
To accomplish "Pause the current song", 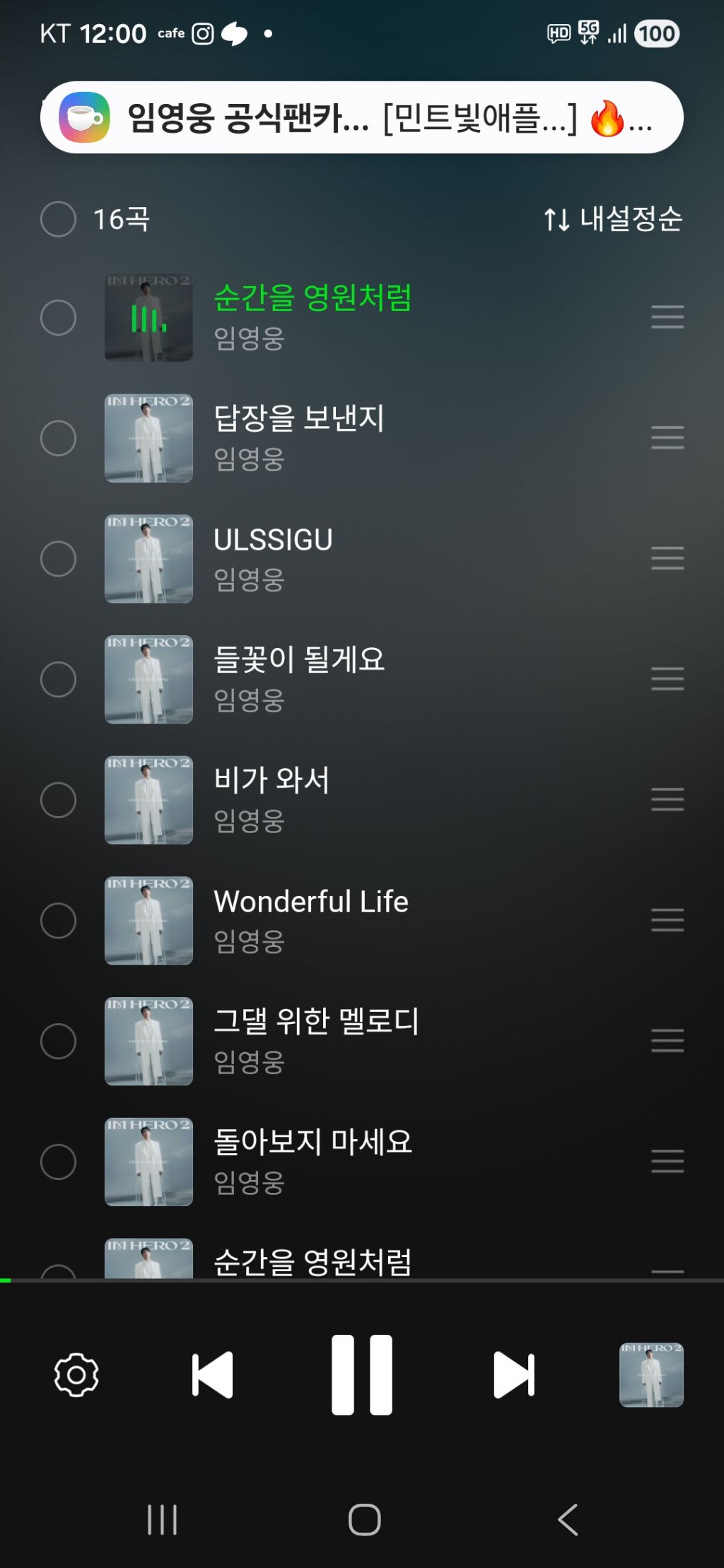I will click(x=362, y=1375).
